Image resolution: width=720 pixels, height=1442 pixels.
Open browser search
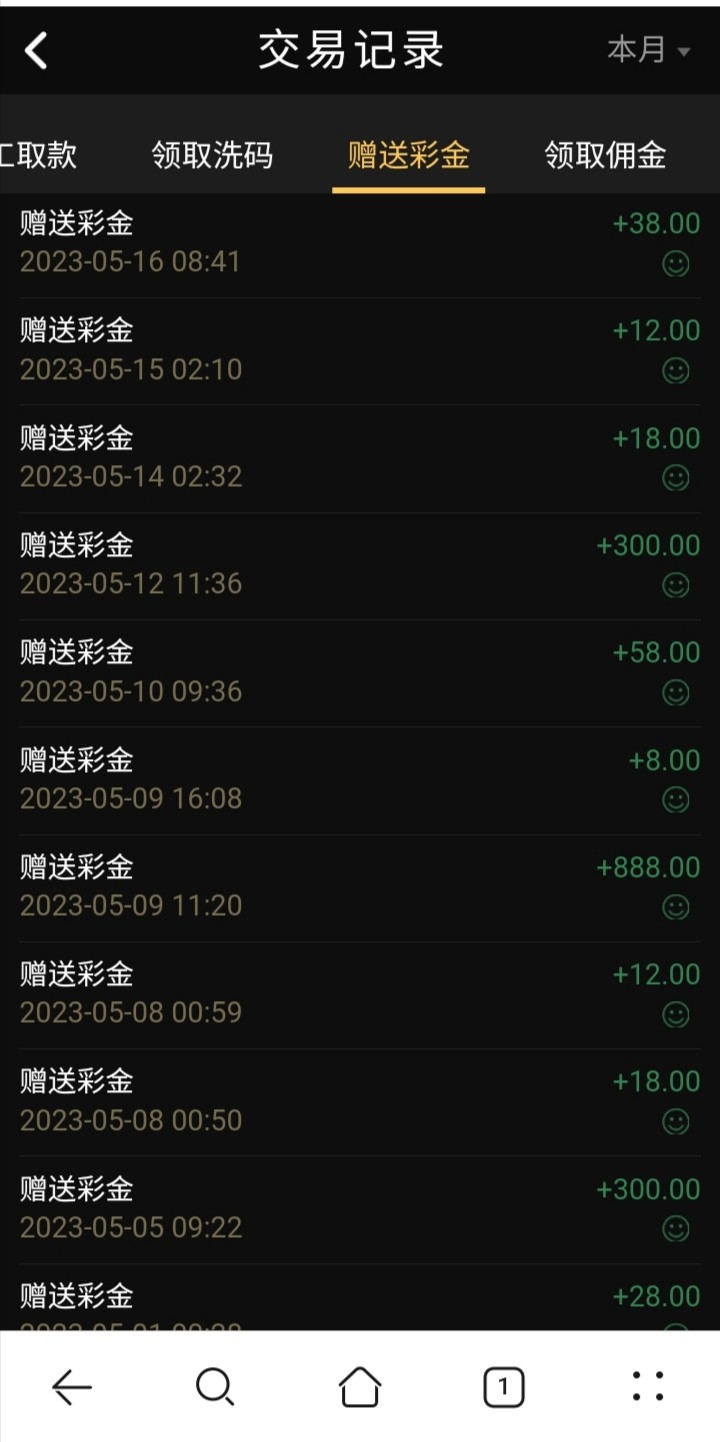[x=215, y=1387]
